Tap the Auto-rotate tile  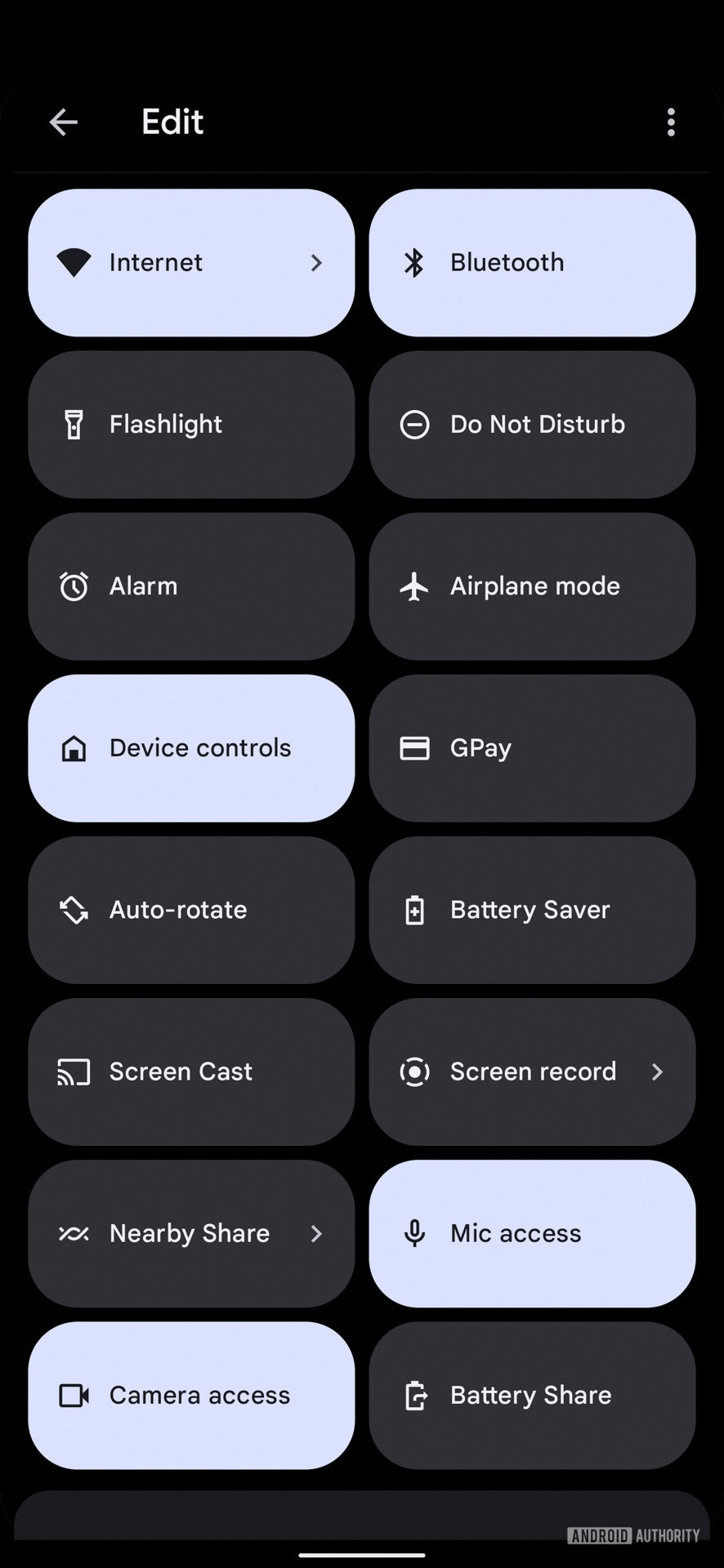191,910
